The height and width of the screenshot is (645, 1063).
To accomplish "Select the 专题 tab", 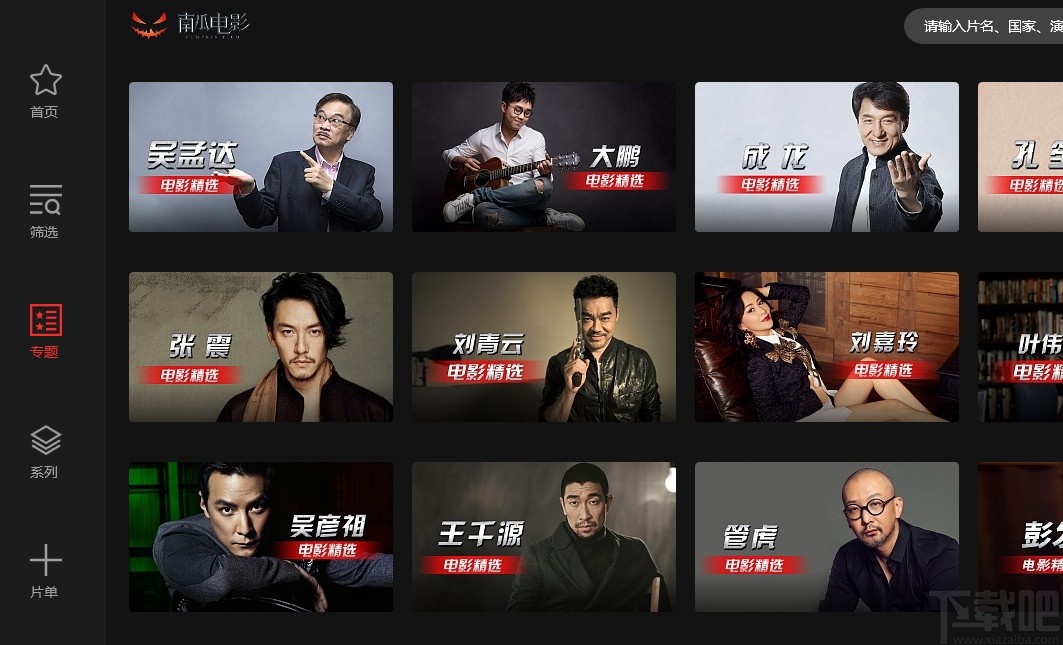I will click(45, 332).
